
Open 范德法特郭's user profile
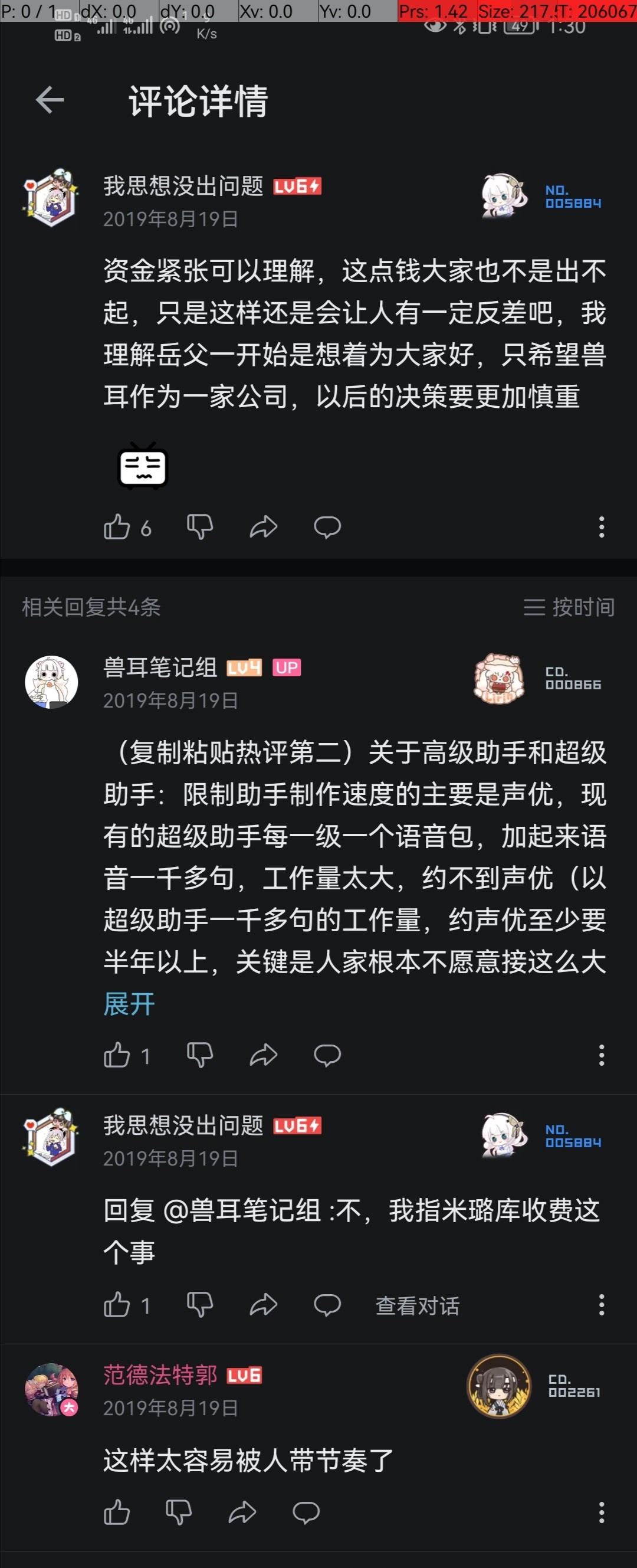click(51, 1390)
